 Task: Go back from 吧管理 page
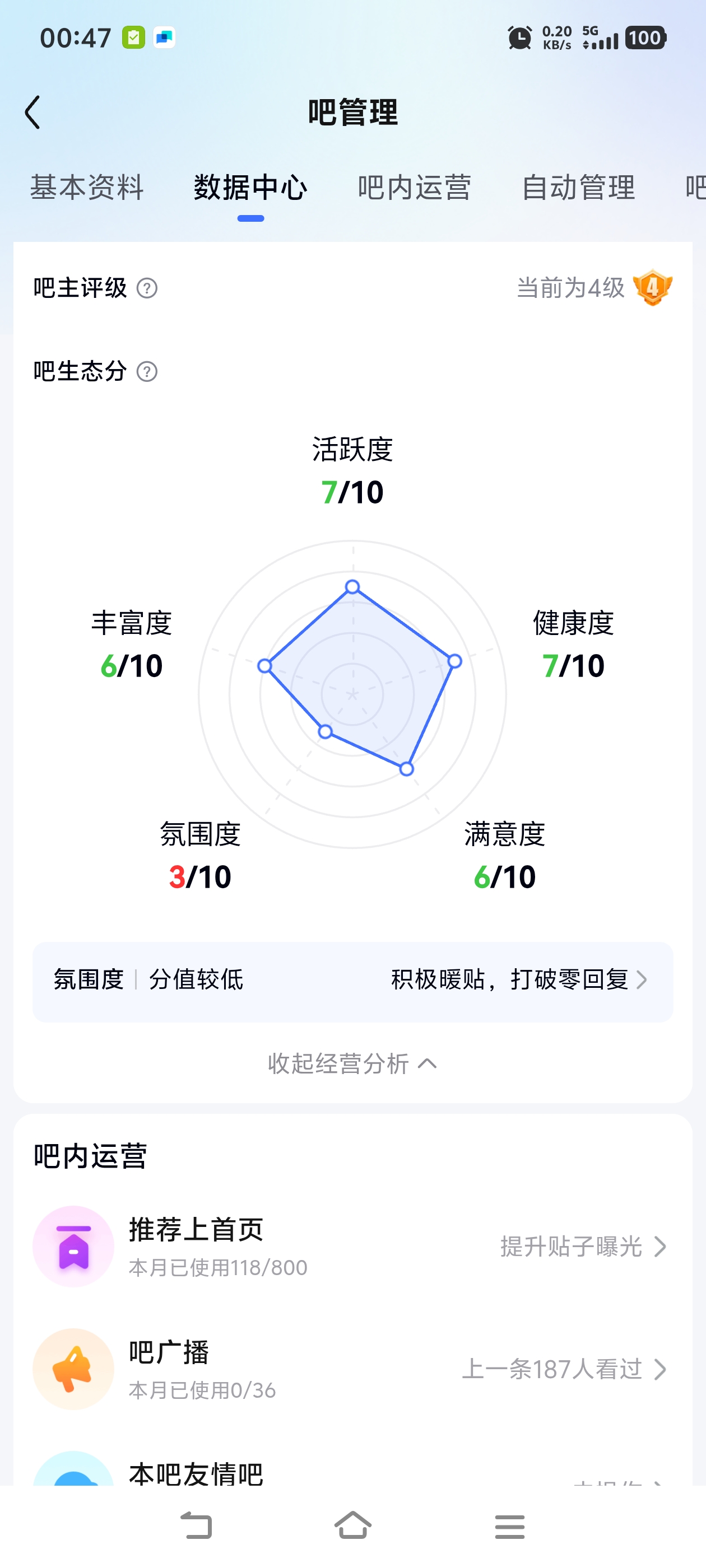(x=33, y=112)
